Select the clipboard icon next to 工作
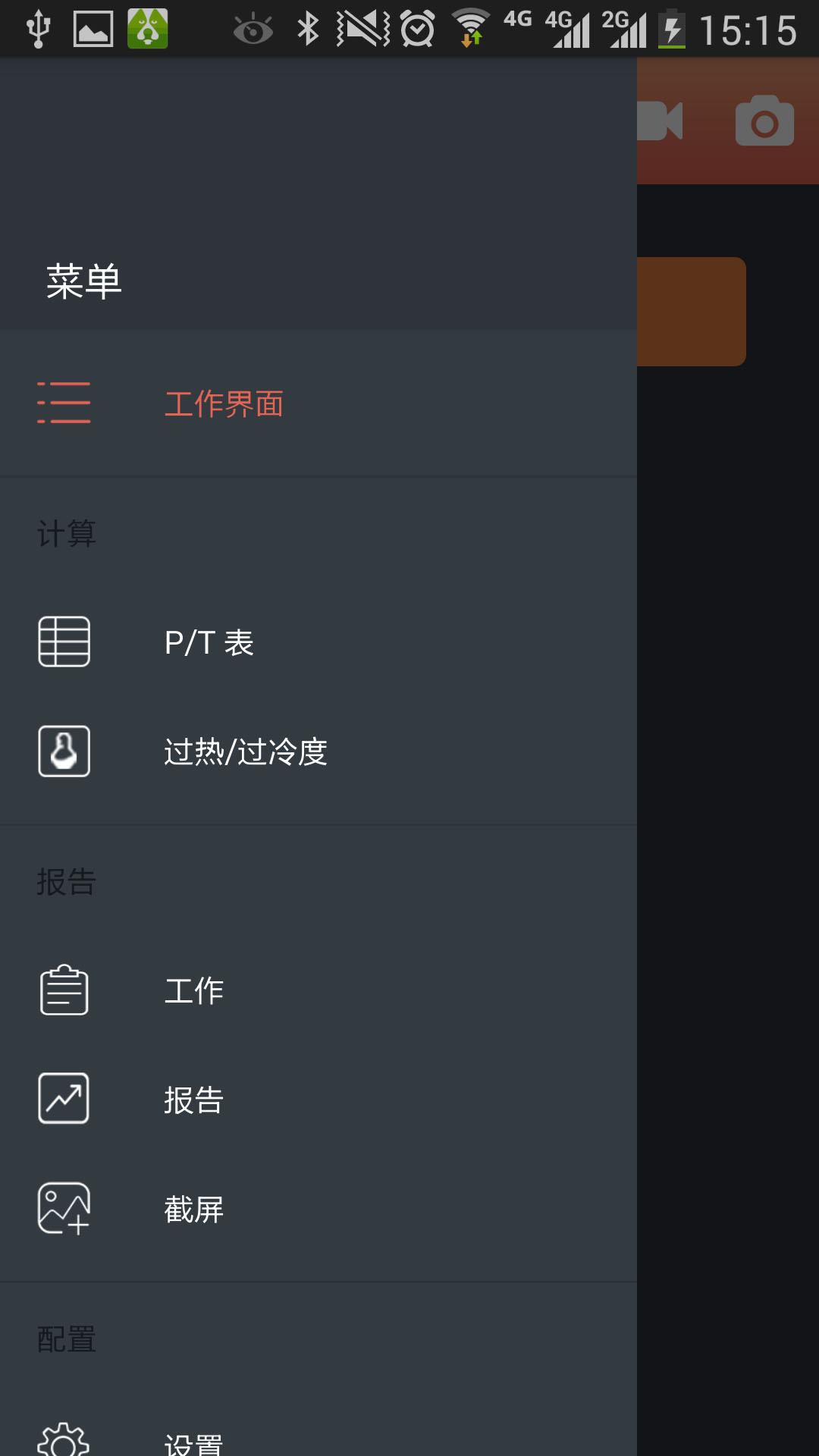819x1456 pixels. pyautogui.click(x=64, y=989)
